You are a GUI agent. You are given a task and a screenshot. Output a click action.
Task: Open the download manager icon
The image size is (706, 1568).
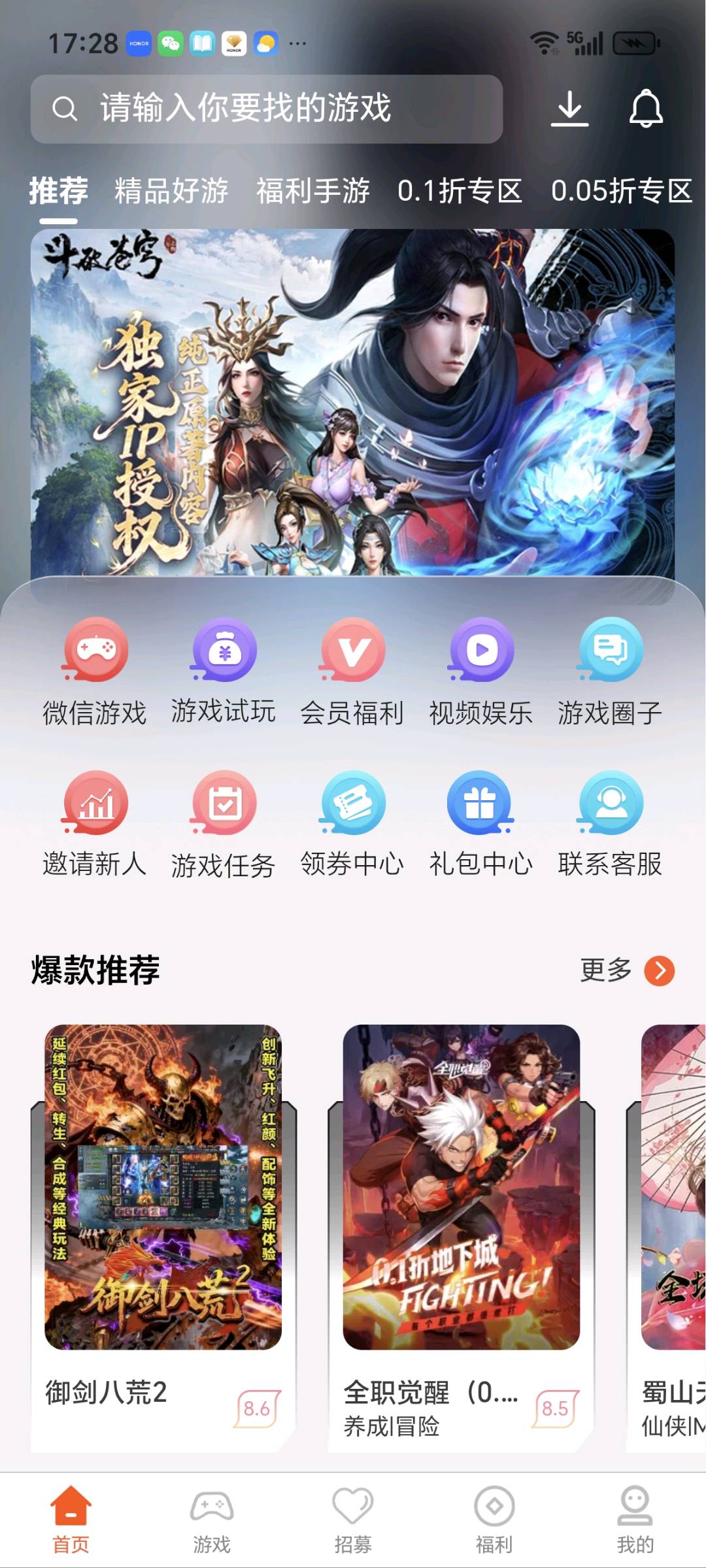click(x=569, y=109)
